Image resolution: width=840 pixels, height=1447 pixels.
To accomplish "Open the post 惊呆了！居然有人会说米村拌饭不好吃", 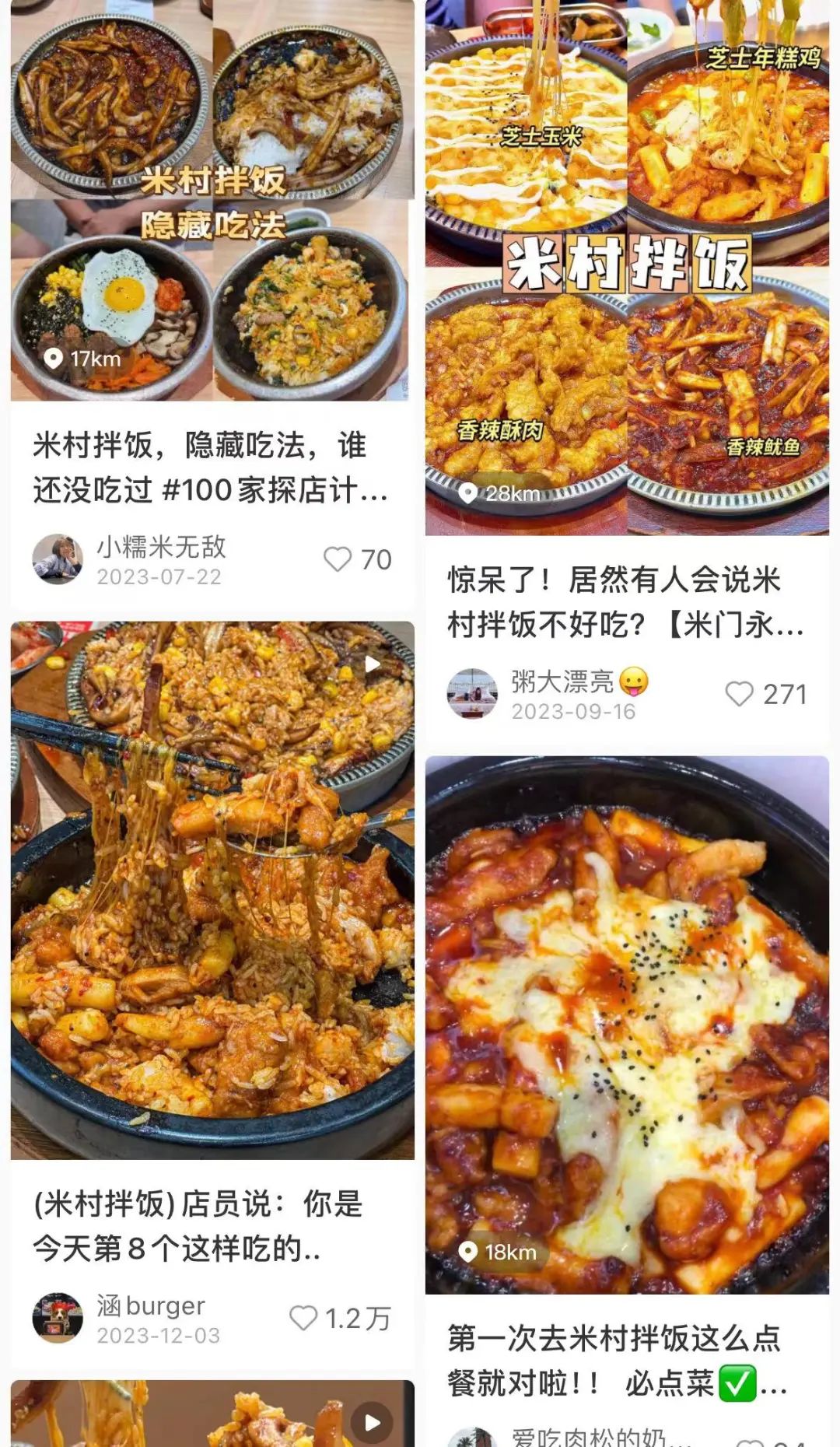I will [x=625, y=601].
